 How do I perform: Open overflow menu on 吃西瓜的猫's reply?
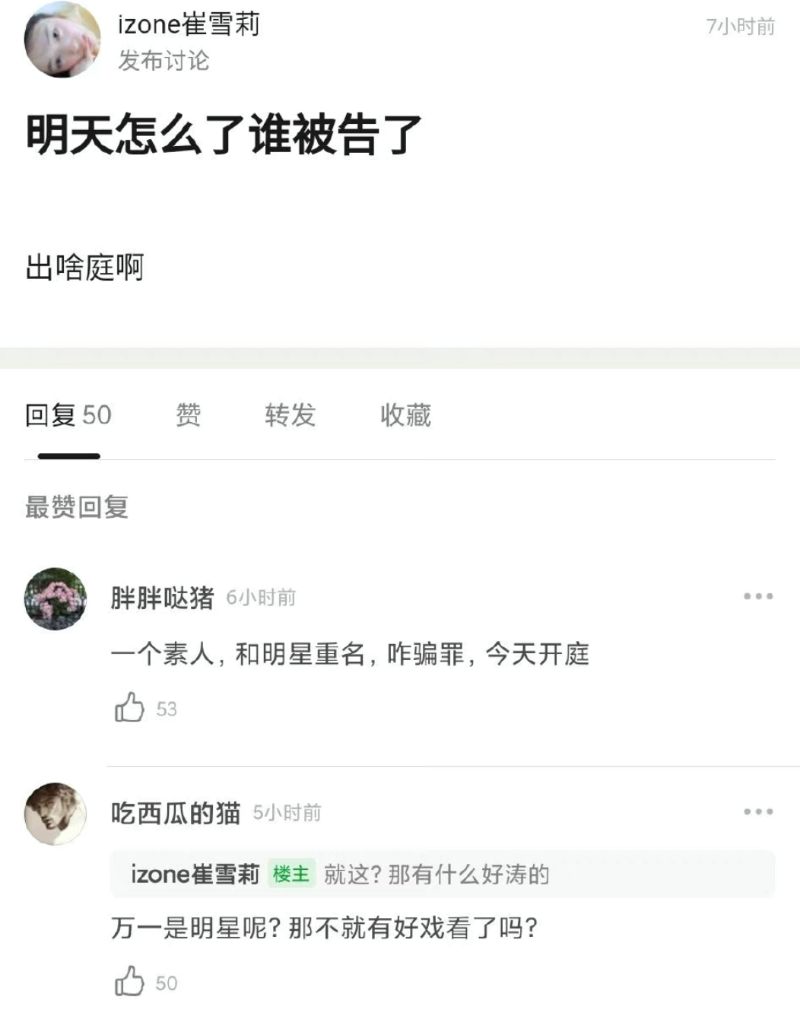pos(757,812)
